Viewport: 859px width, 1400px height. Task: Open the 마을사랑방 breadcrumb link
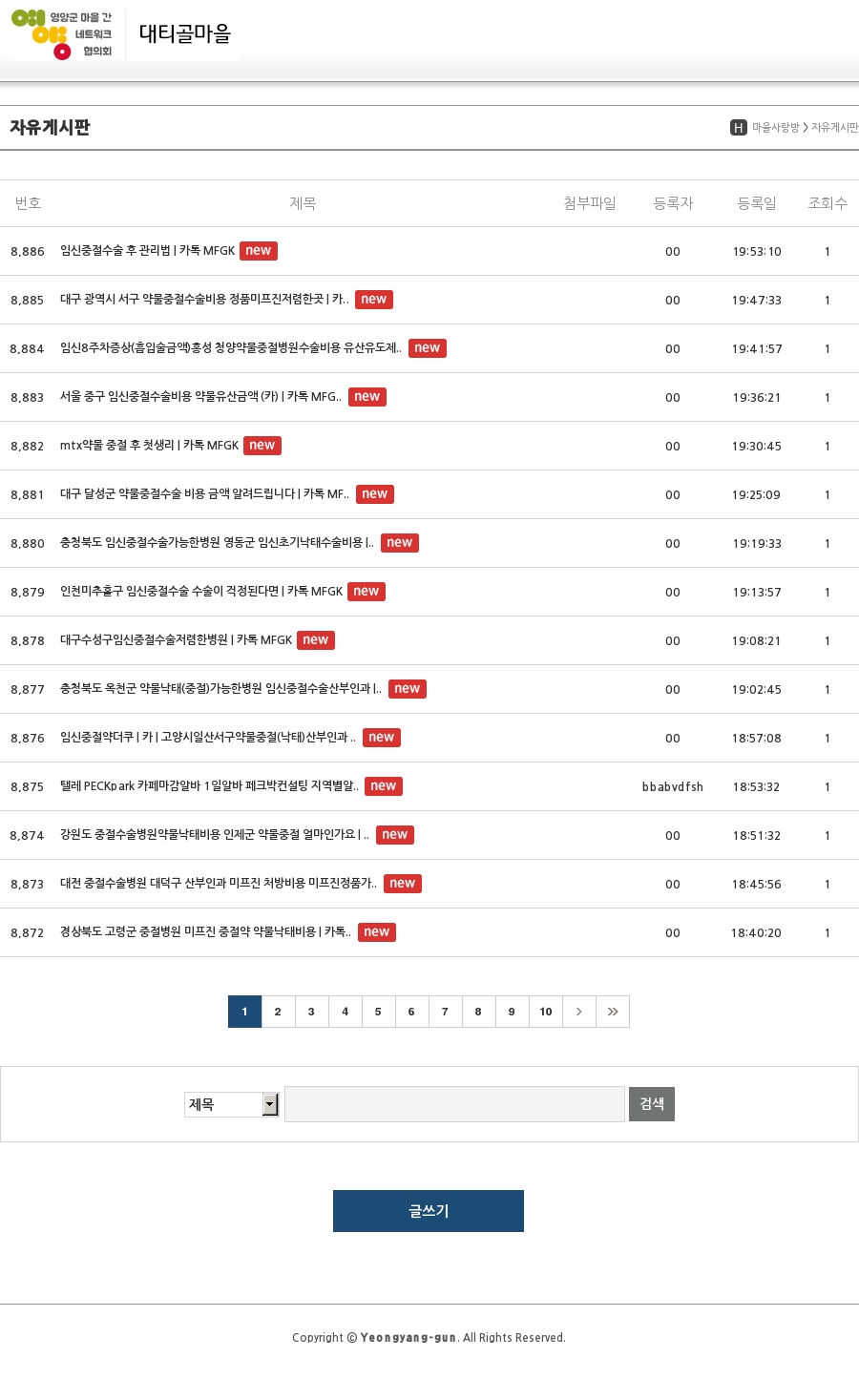pos(776,127)
